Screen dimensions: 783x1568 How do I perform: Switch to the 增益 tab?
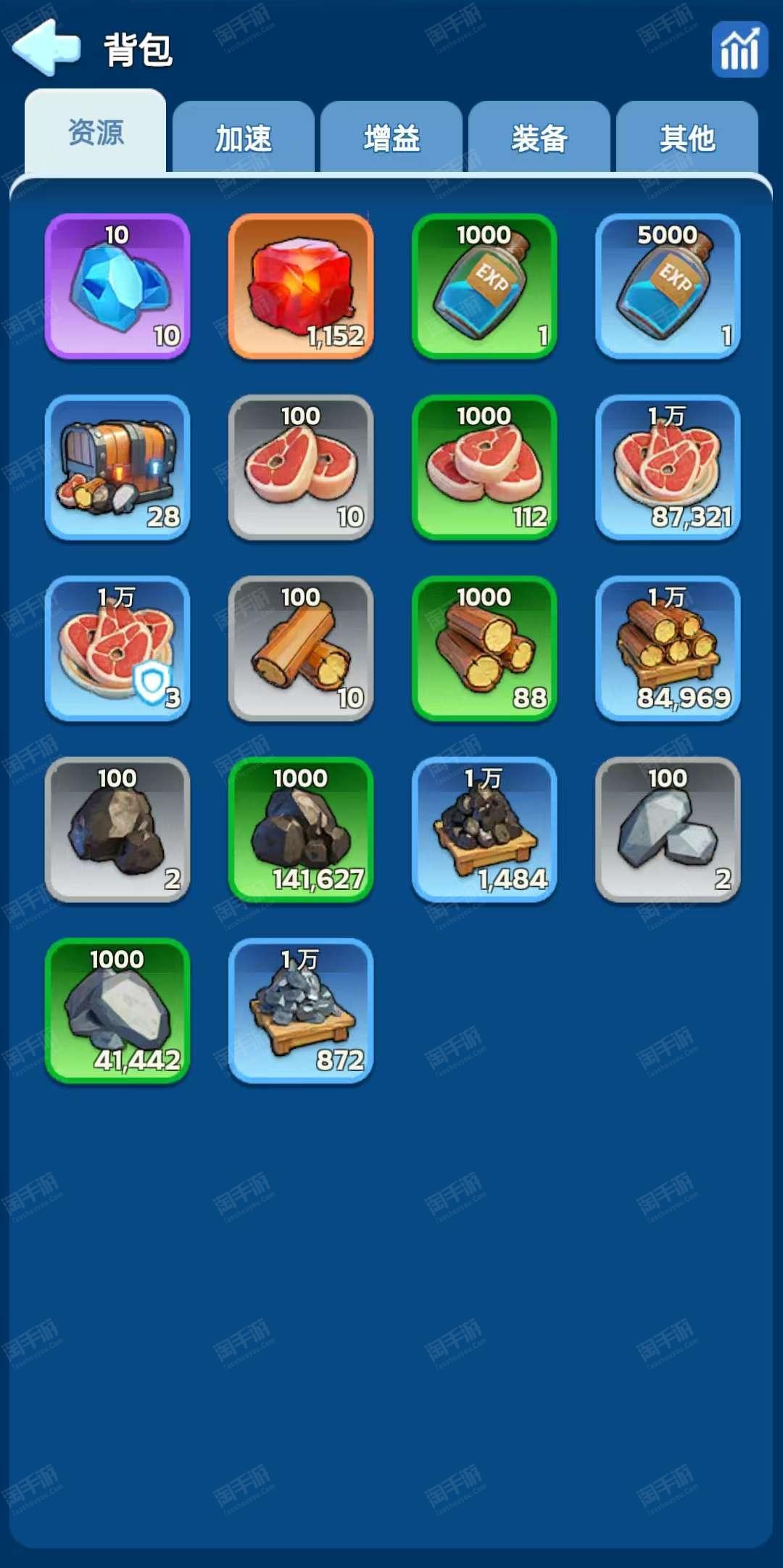(x=391, y=138)
